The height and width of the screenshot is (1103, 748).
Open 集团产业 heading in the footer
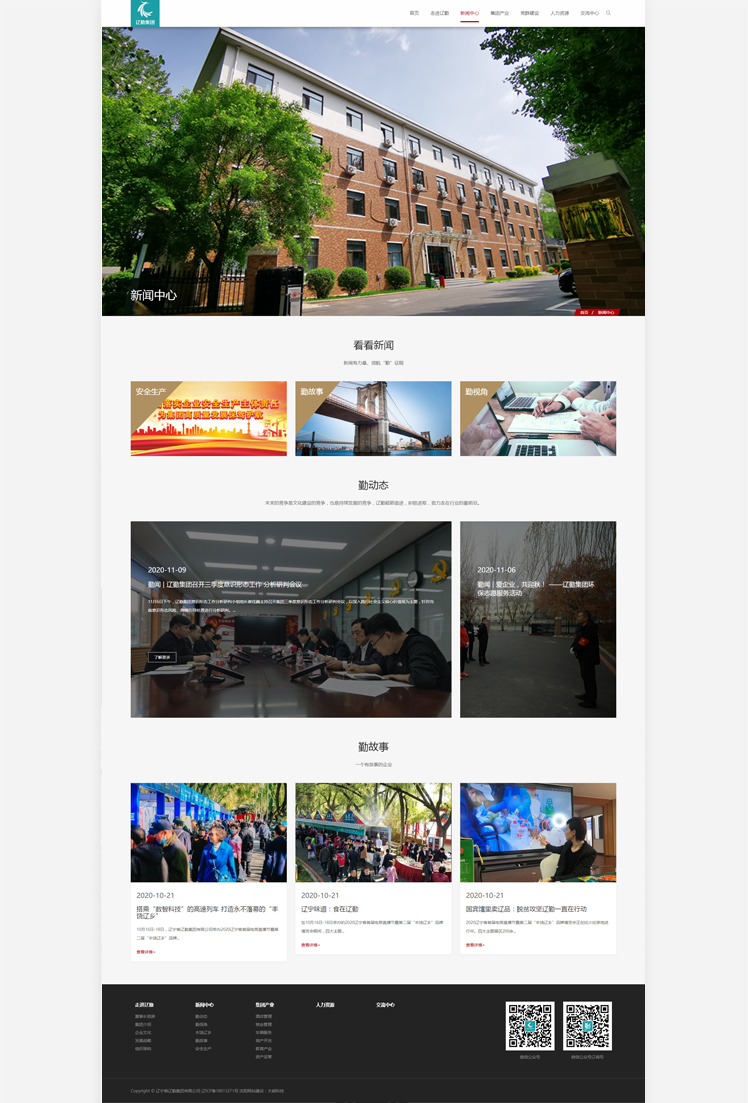click(x=265, y=1004)
